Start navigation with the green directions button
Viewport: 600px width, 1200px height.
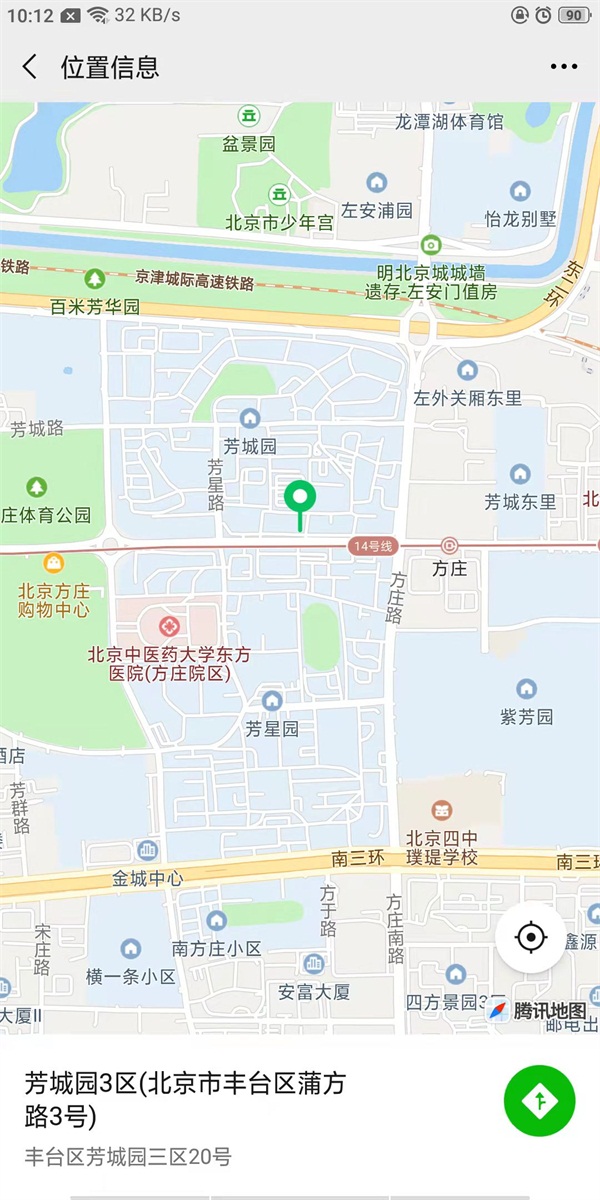(539, 1101)
